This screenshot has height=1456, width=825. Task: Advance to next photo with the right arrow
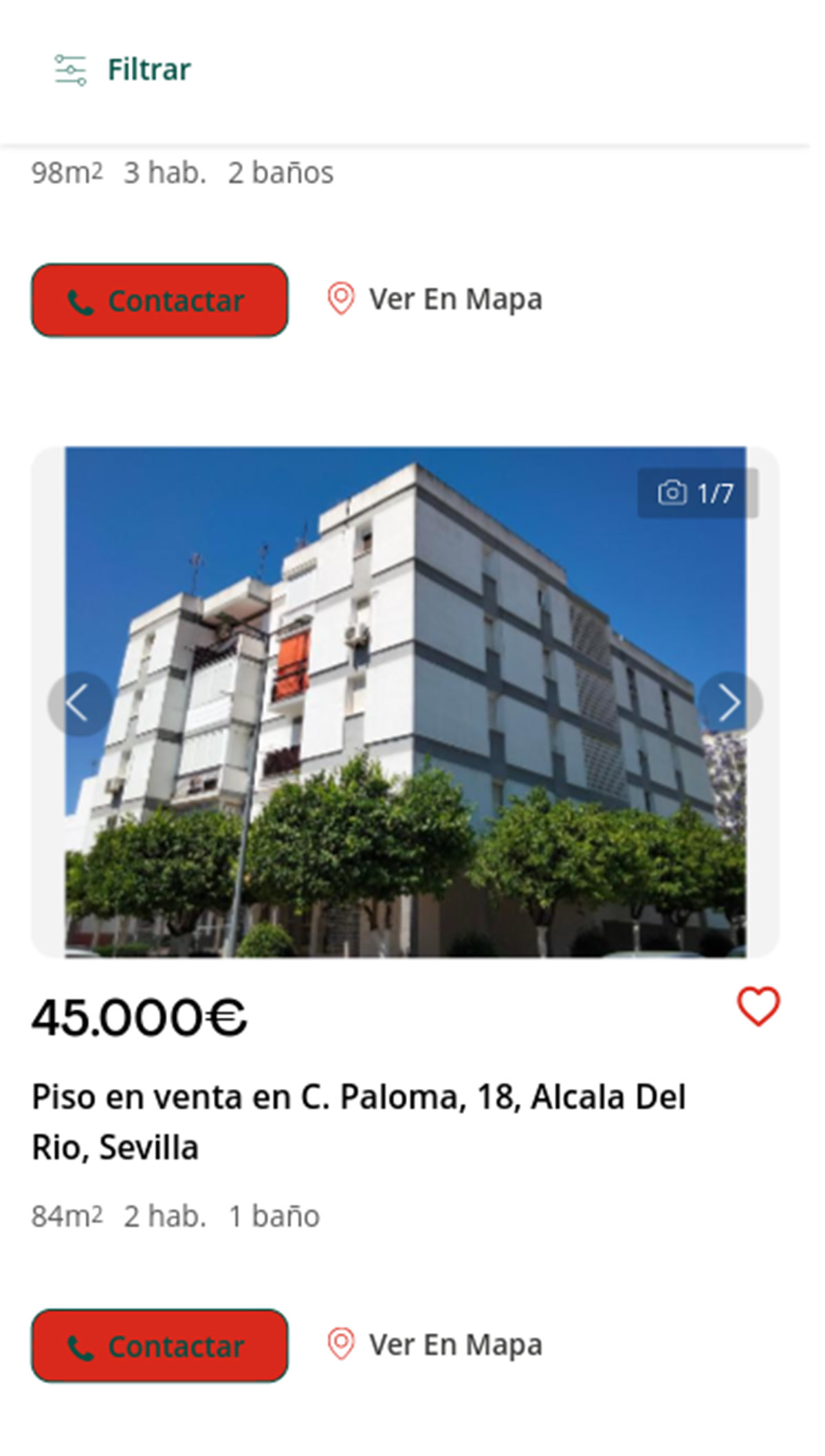[731, 700]
